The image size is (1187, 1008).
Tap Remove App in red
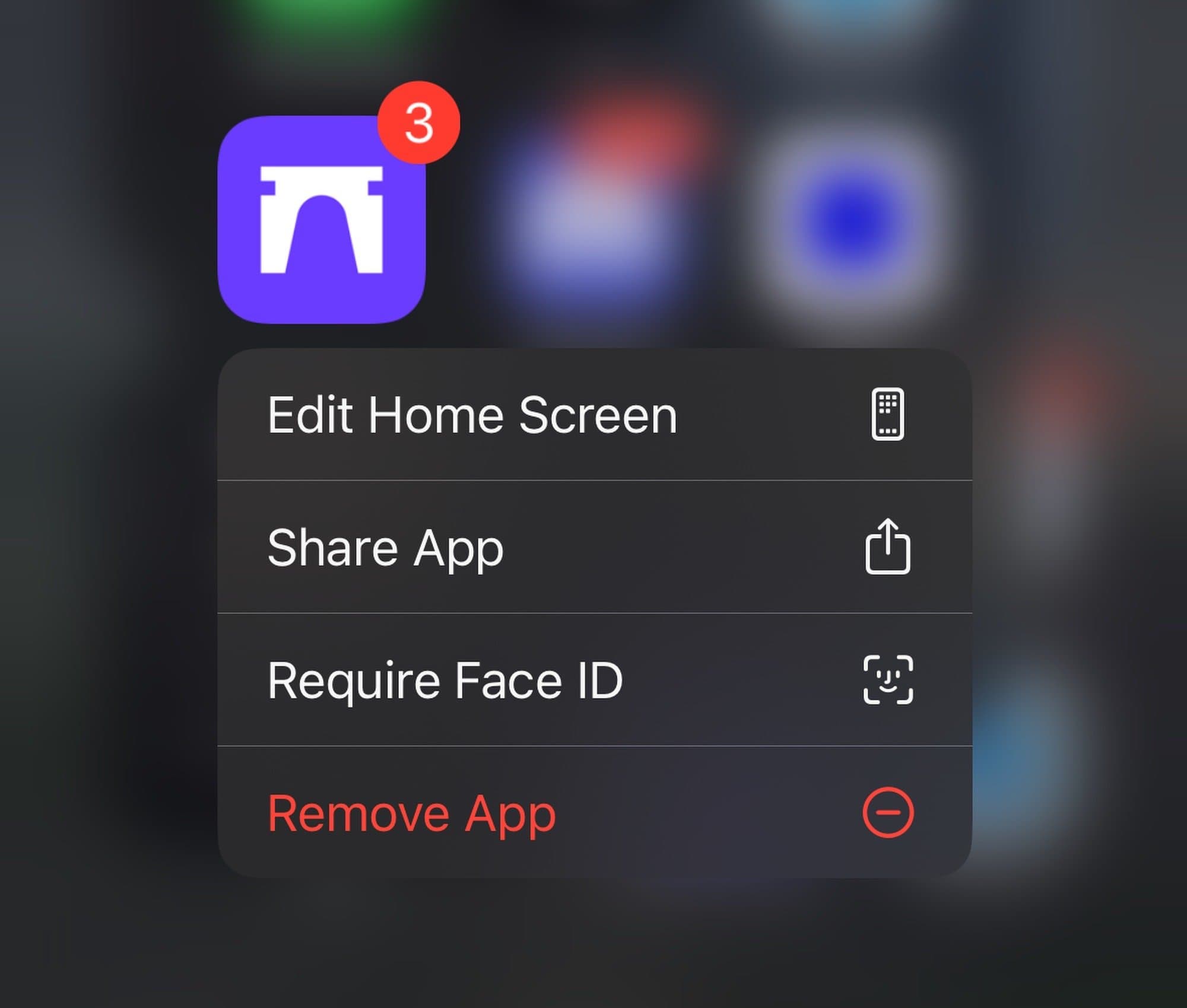pos(593,813)
